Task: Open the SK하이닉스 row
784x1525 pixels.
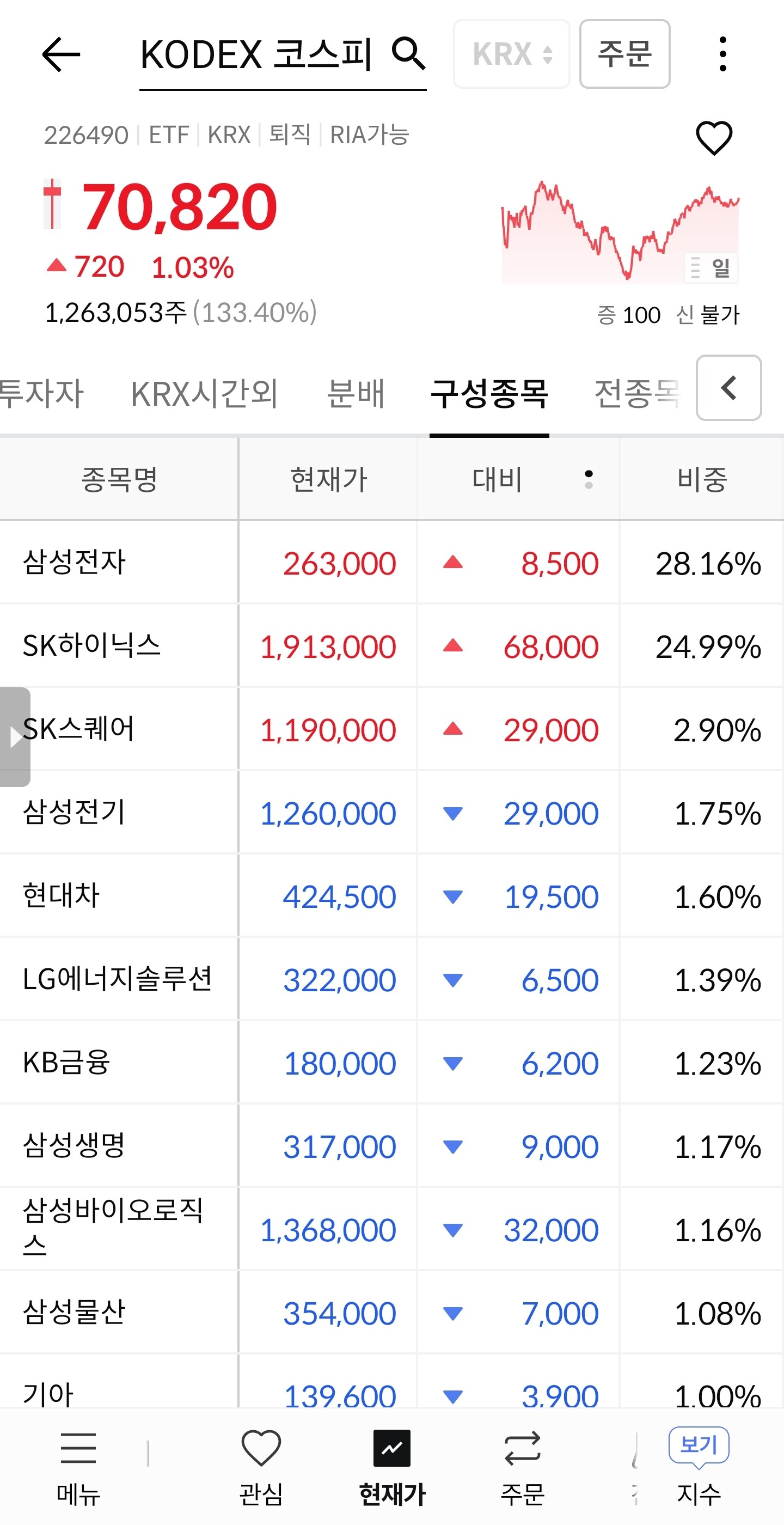Action: tap(391, 646)
